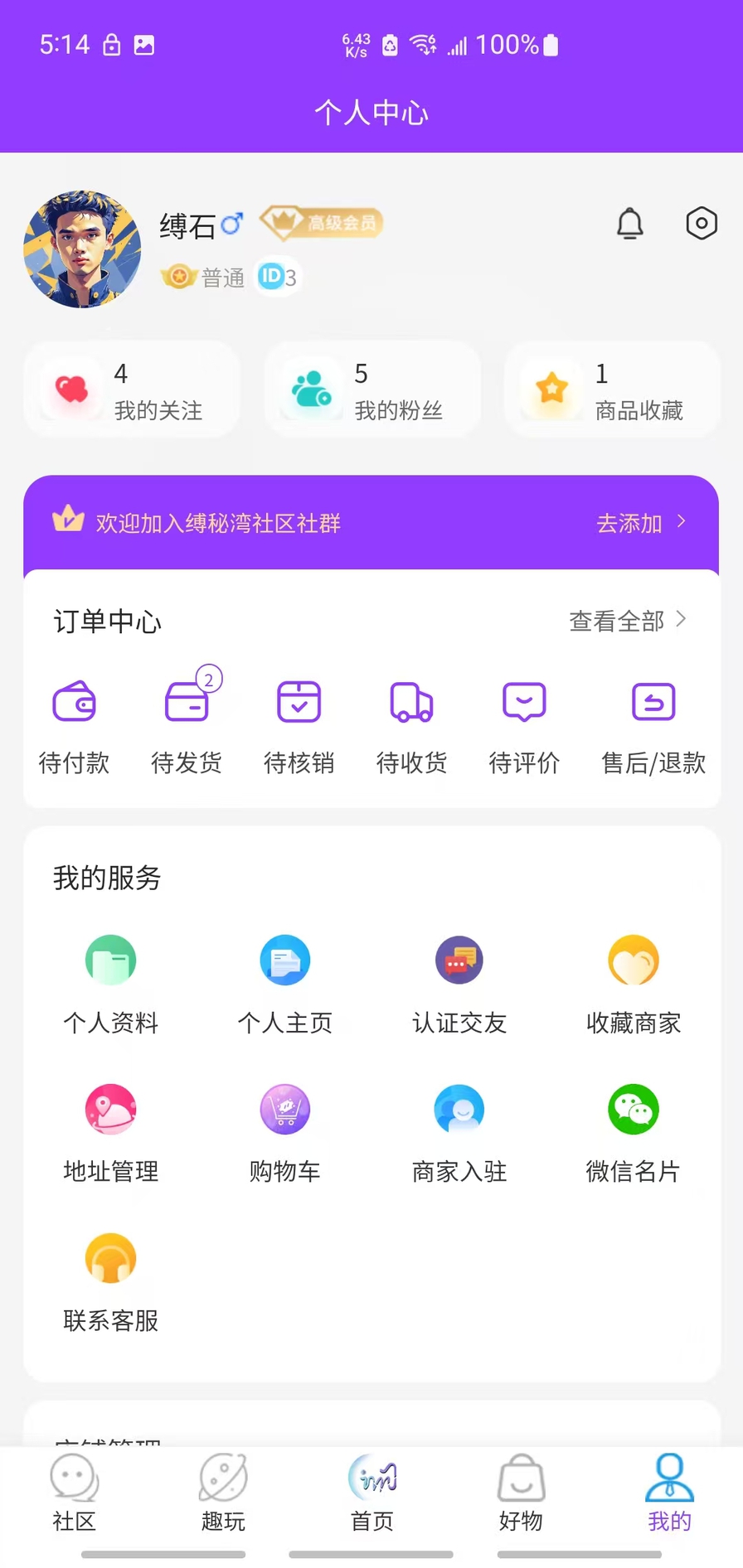The width and height of the screenshot is (743, 1568).
Task: Open 联系客服 customer service
Action: [x=110, y=1279]
